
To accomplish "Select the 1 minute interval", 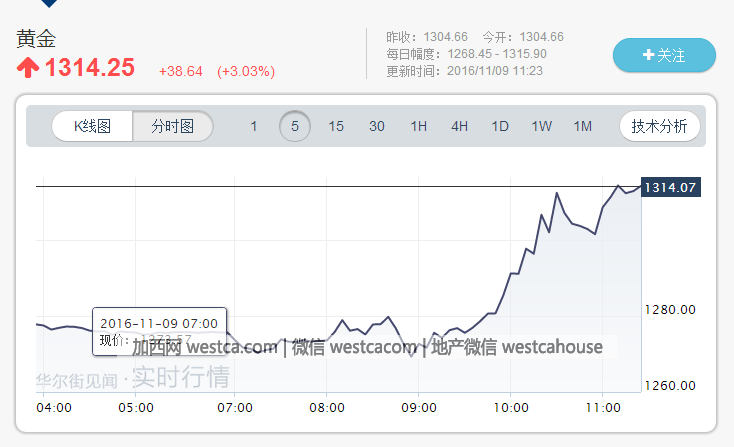I will pos(254,126).
